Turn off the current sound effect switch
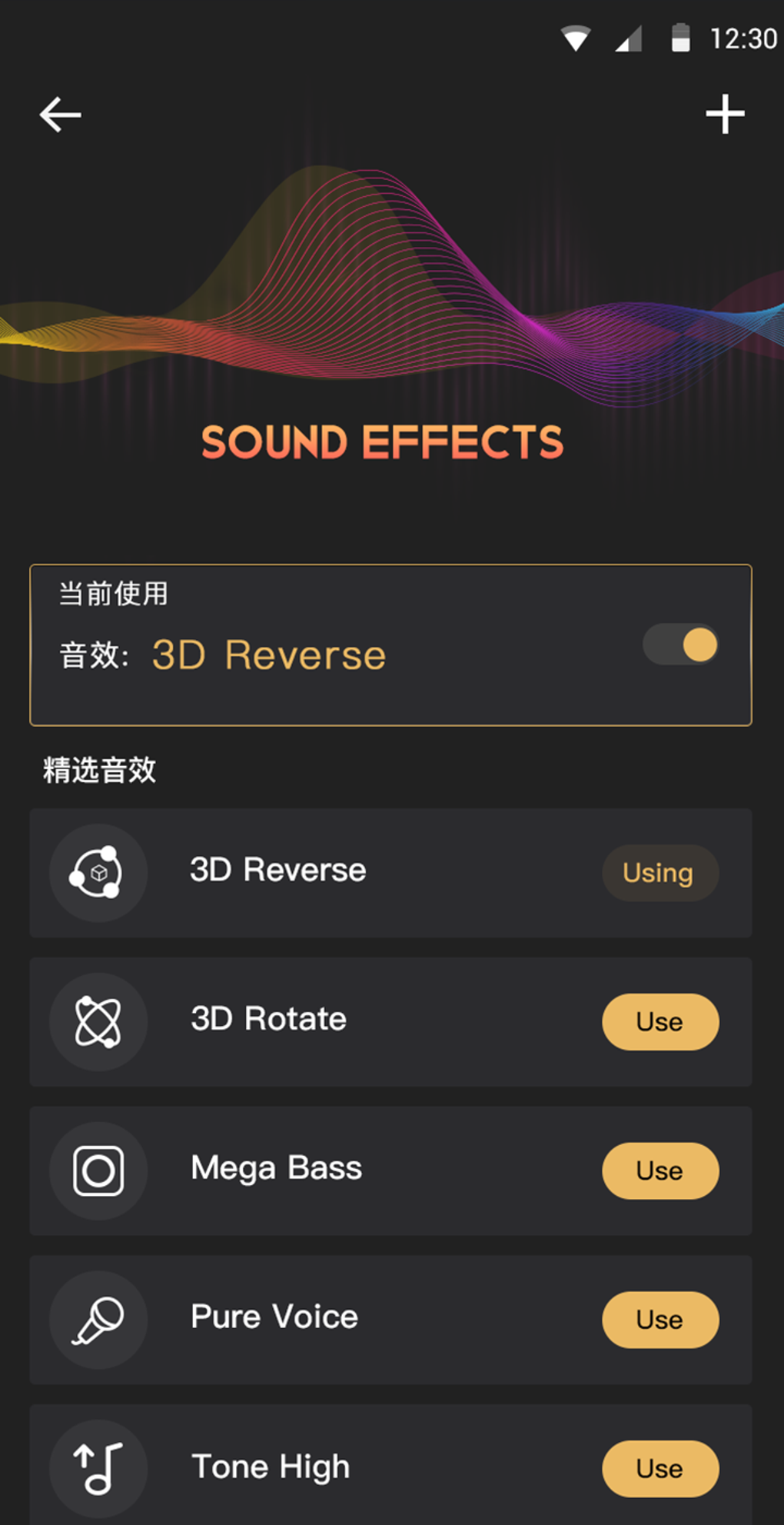The image size is (784, 1525). (681, 644)
